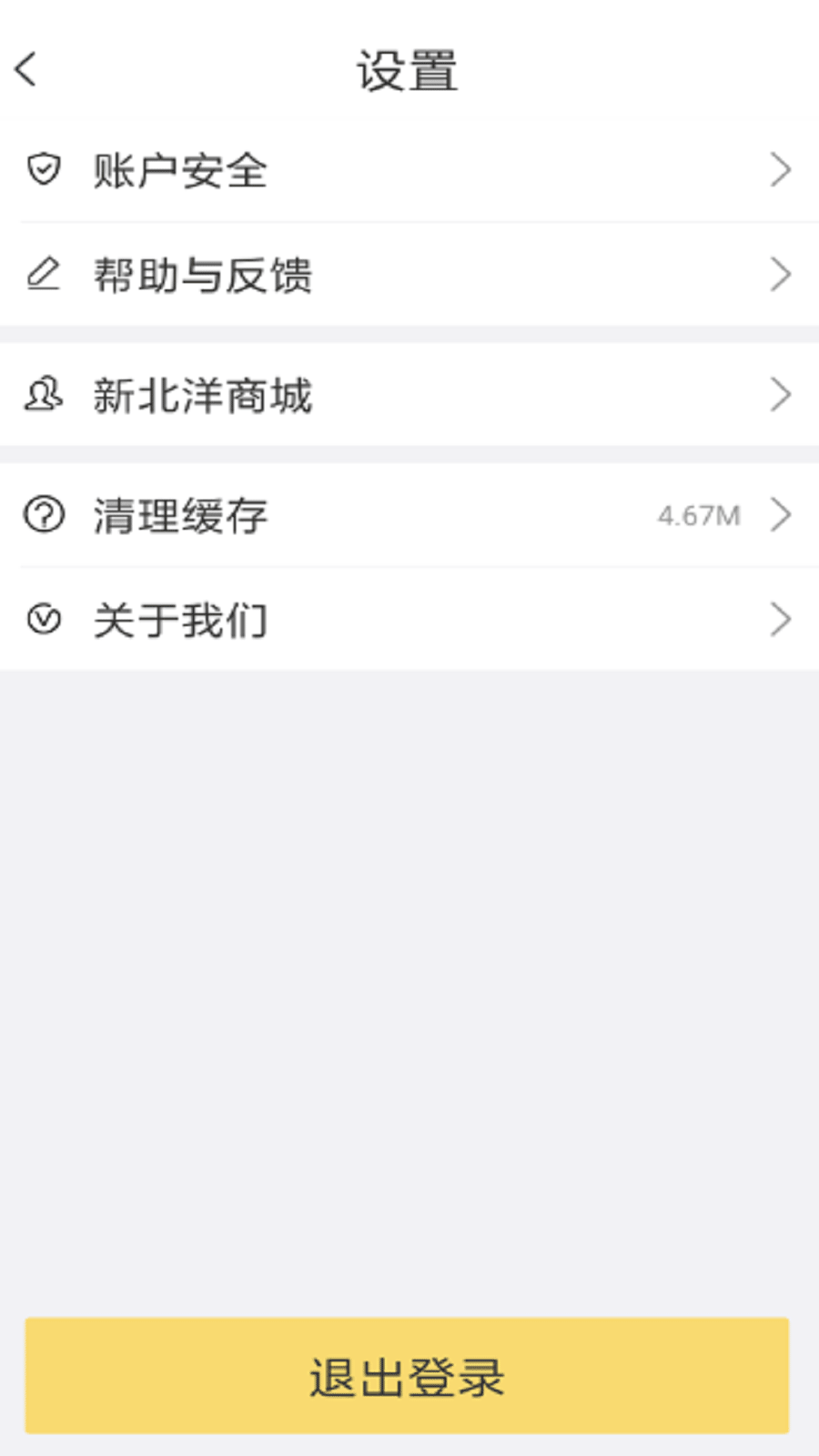Open 账户安全 account security settings
Viewport: 819px width, 1456px height.
pos(179,169)
